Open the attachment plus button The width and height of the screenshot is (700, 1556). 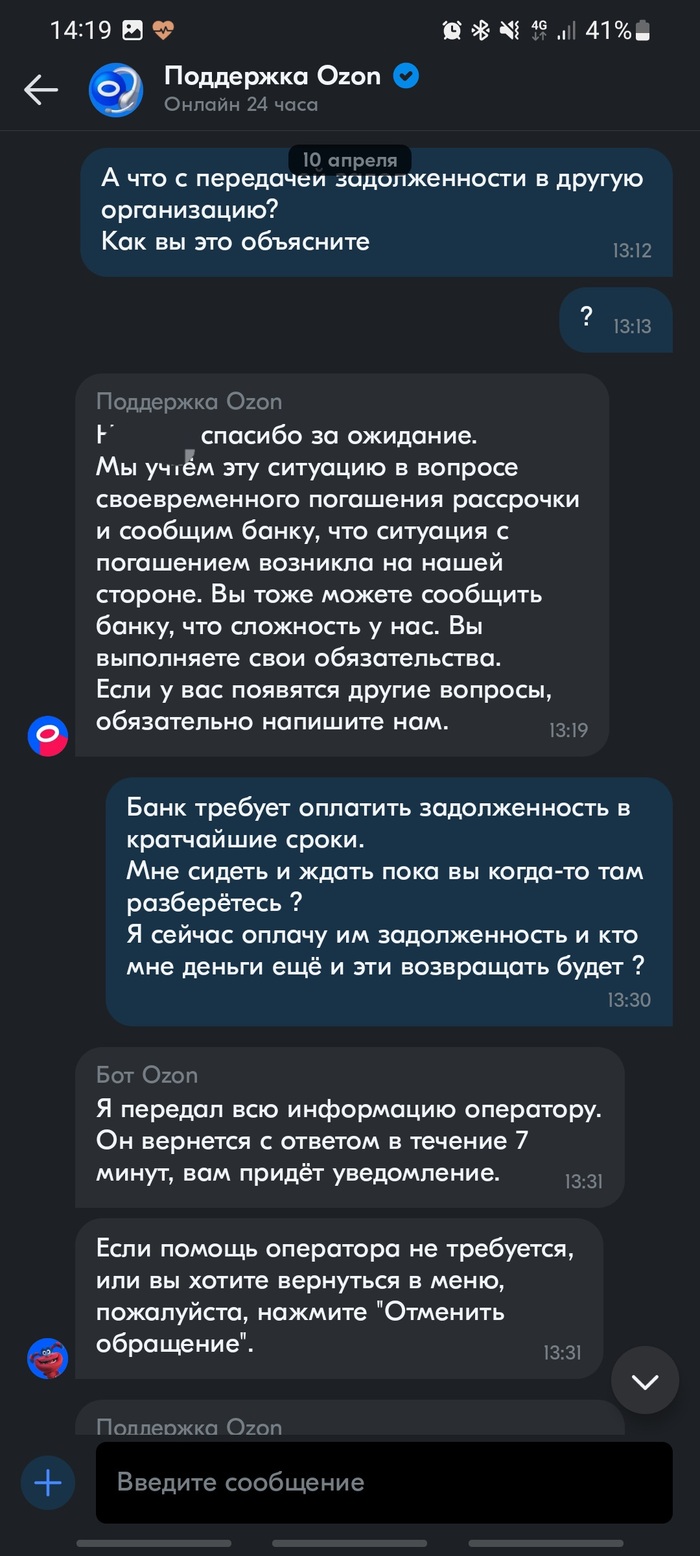click(47, 1482)
